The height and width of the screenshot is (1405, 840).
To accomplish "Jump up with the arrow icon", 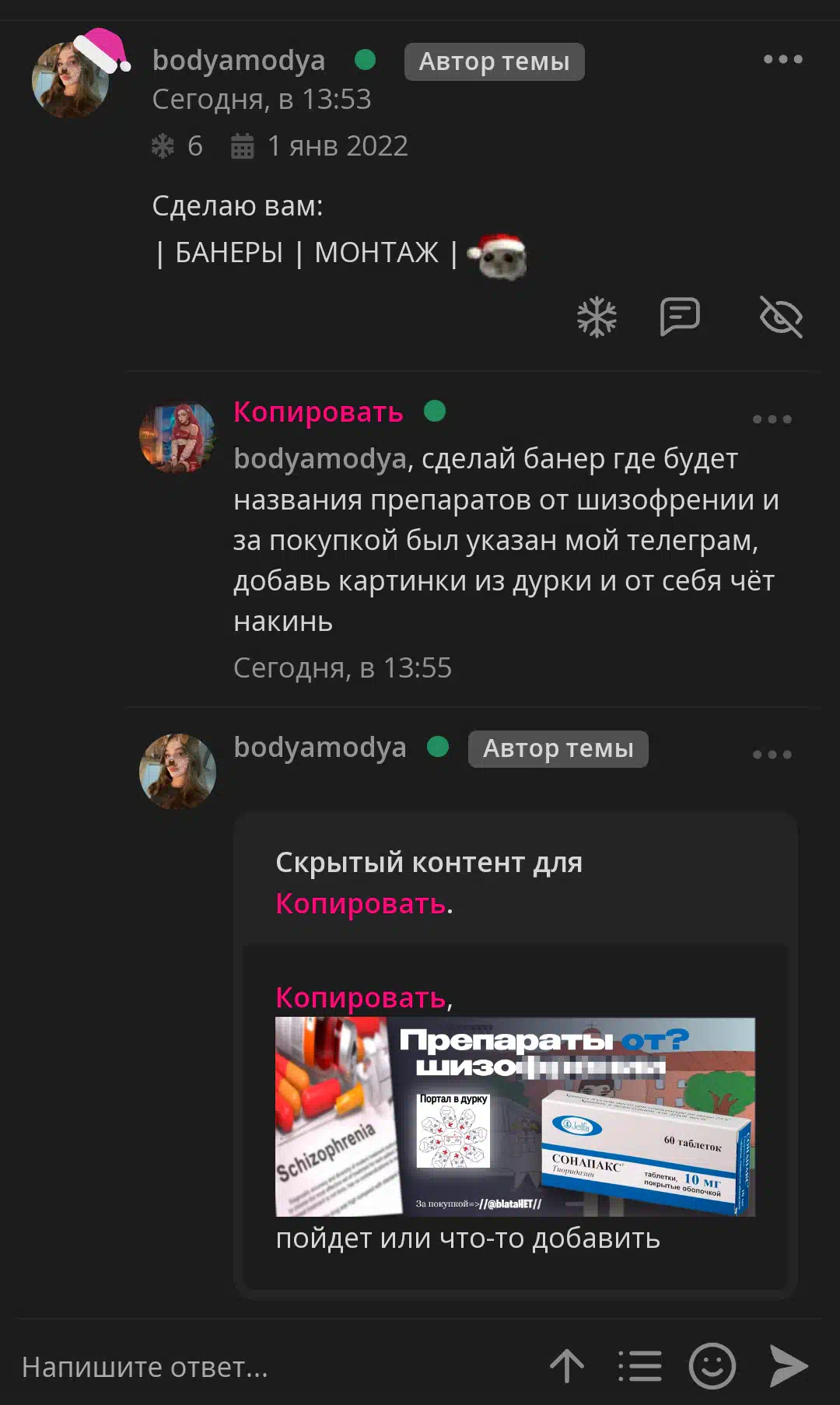I will click(x=567, y=1366).
